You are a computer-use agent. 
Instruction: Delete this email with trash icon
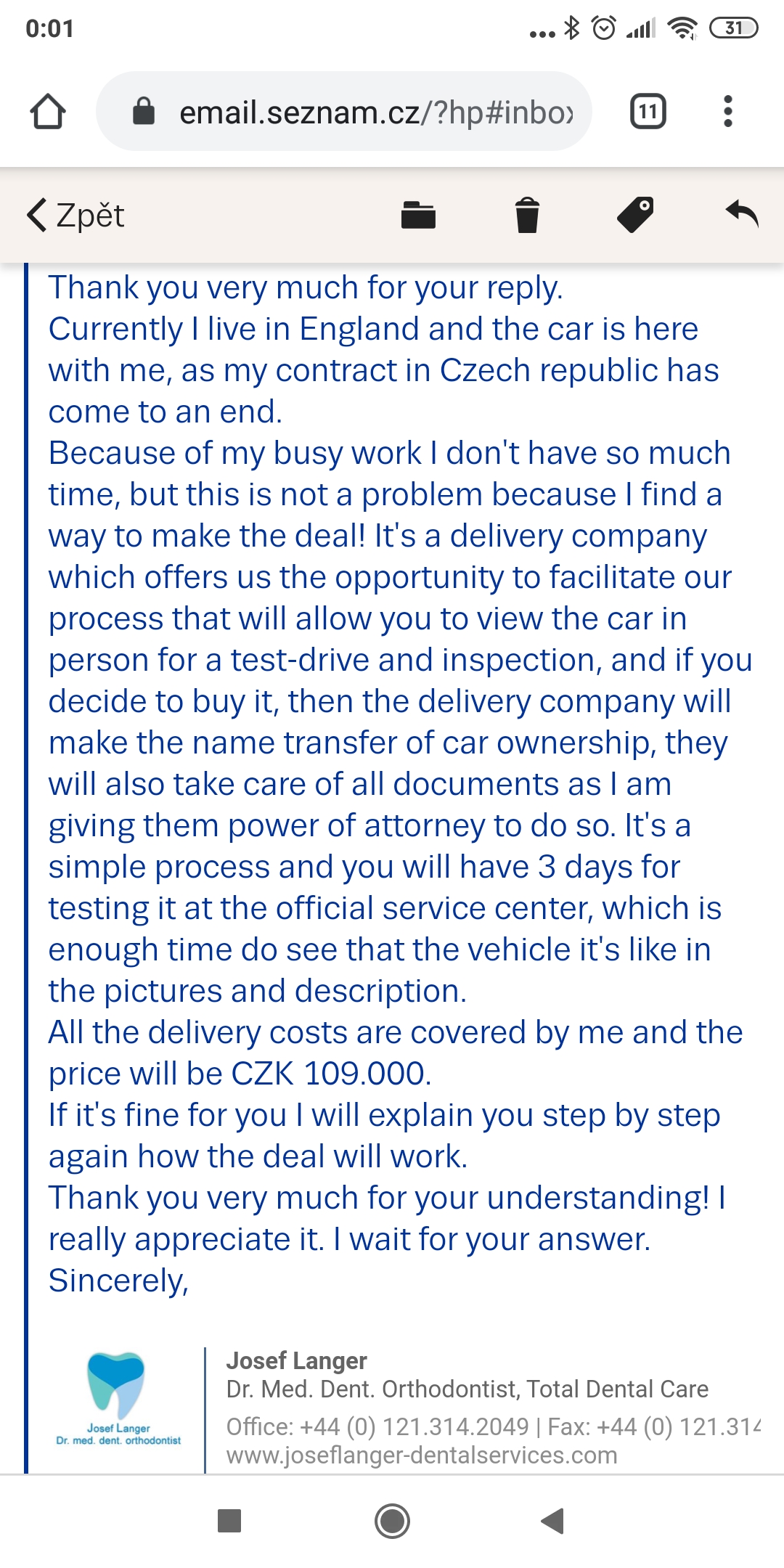coord(527,216)
